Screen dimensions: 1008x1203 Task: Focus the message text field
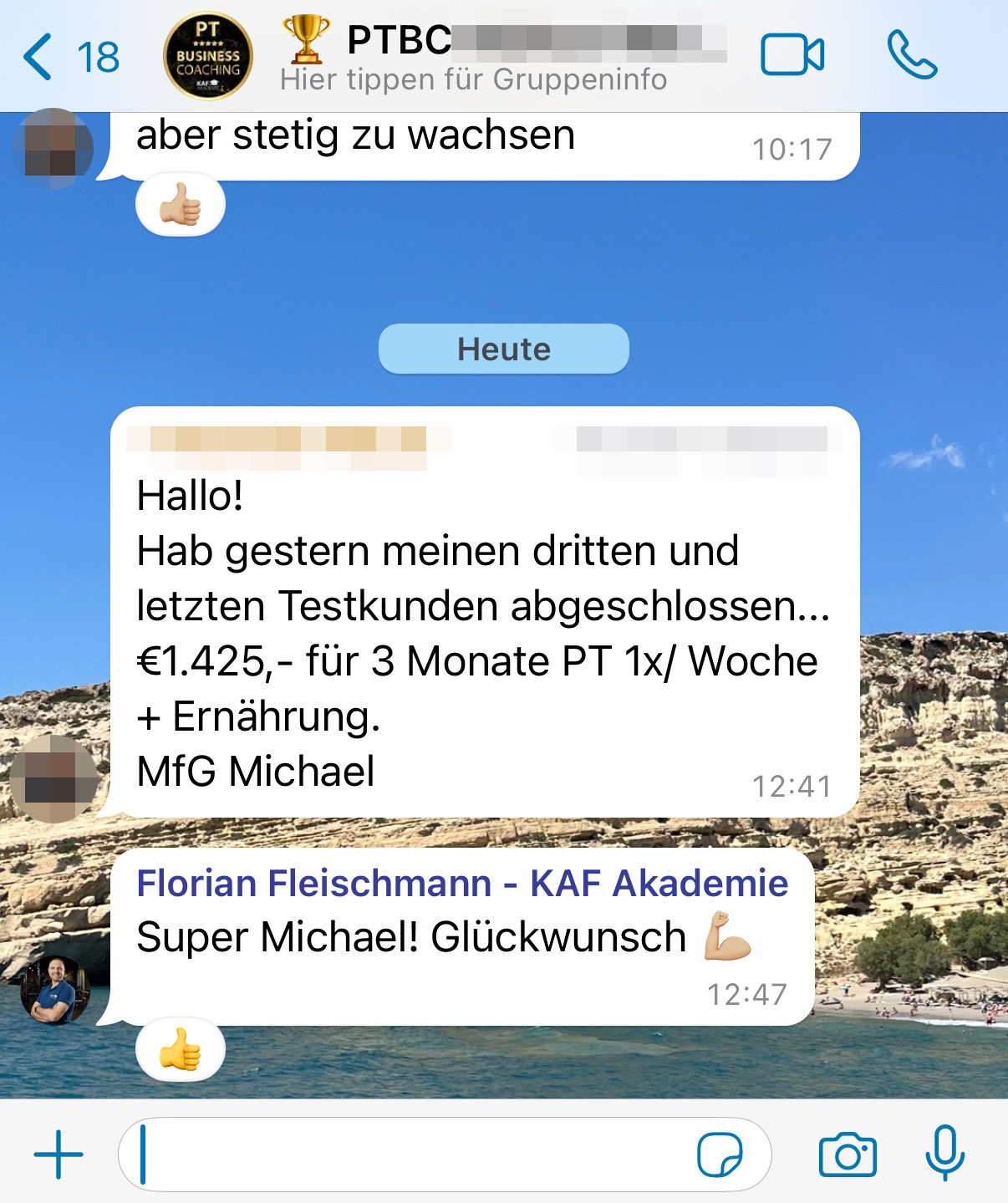coord(410,1155)
